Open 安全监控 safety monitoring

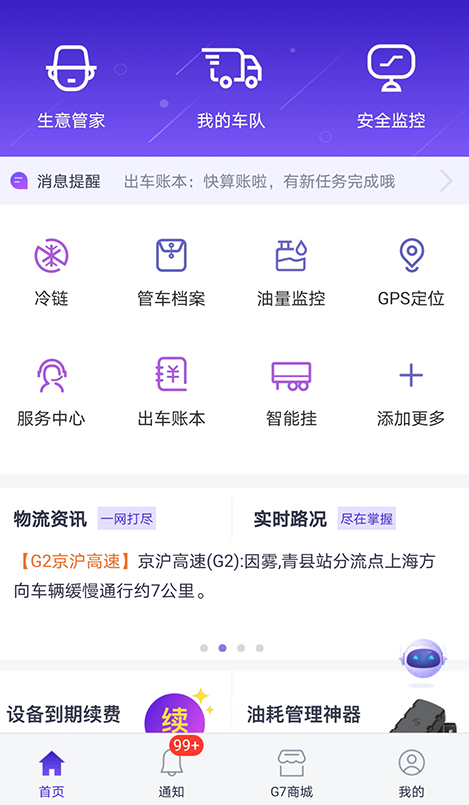[391, 87]
